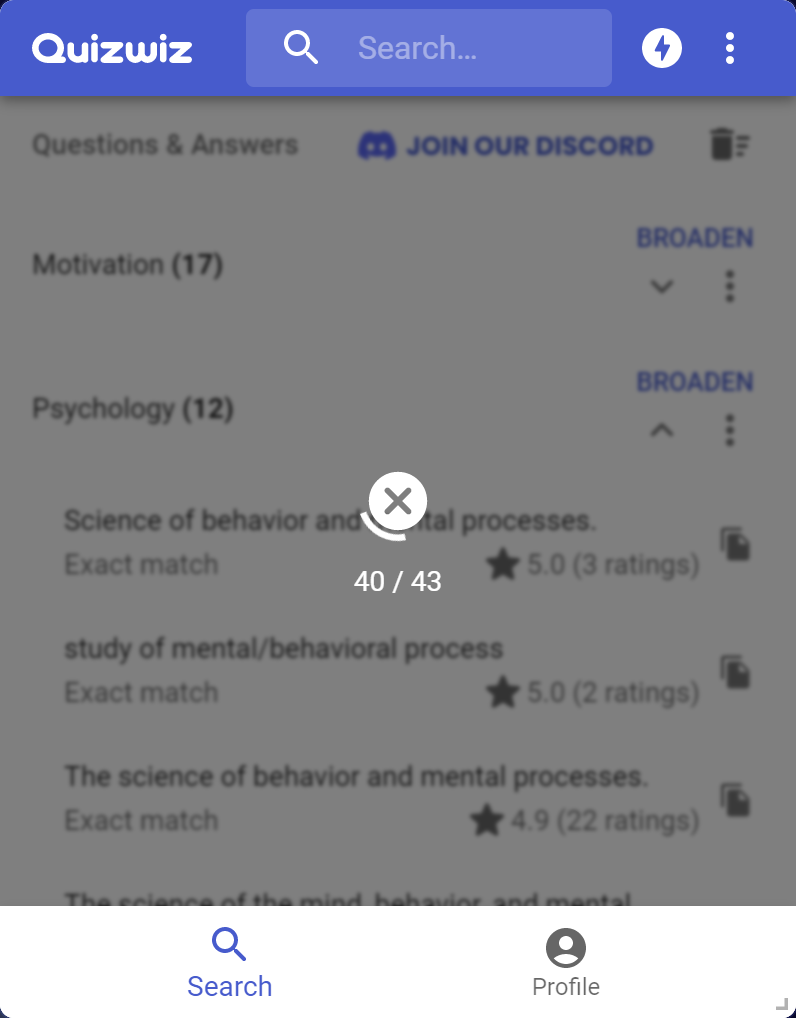The width and height of the screenshot is (796, 1018).
Task: Open the three-dot menu in the top bar
Action: (730, 47)
